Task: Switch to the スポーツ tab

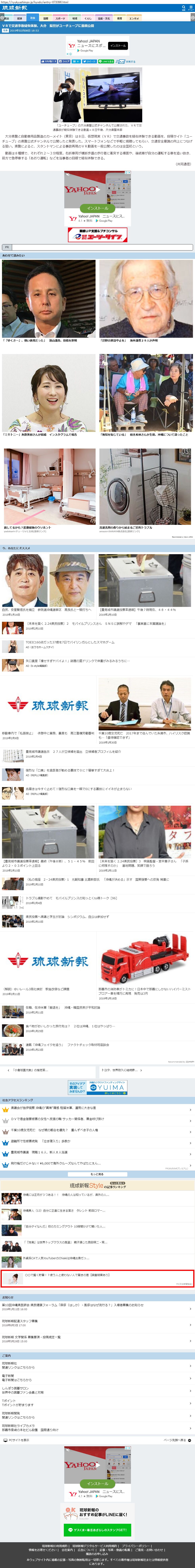Action: click(x=60, y=18)
